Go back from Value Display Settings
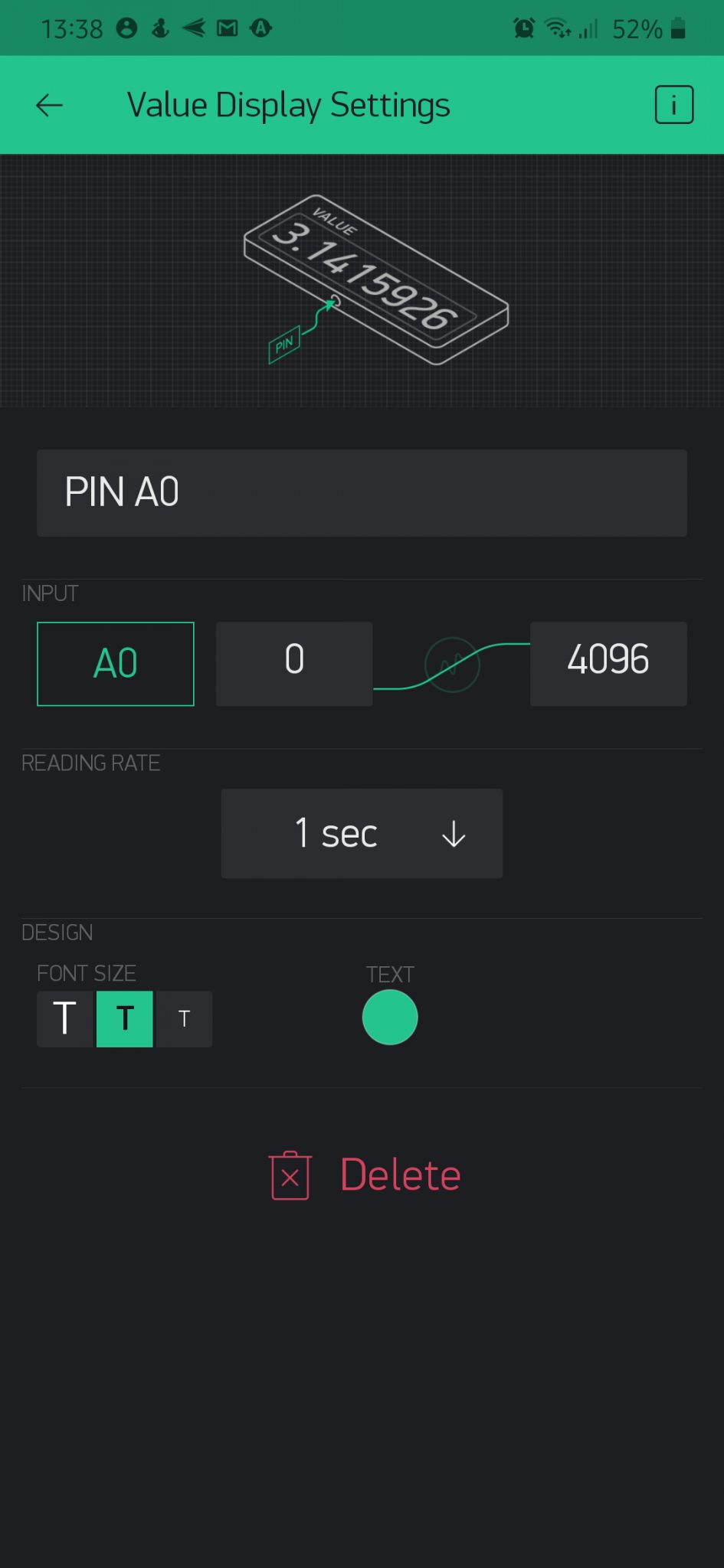Viewport: 724px width, 1568px height. point(50,105)
